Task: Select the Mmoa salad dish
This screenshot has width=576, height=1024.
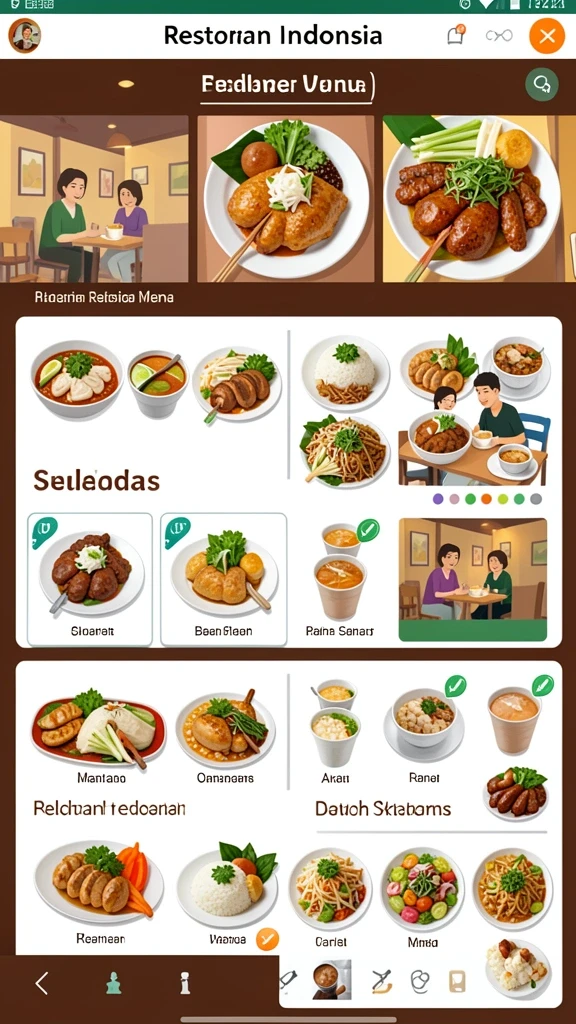Action: coord(423,898)
